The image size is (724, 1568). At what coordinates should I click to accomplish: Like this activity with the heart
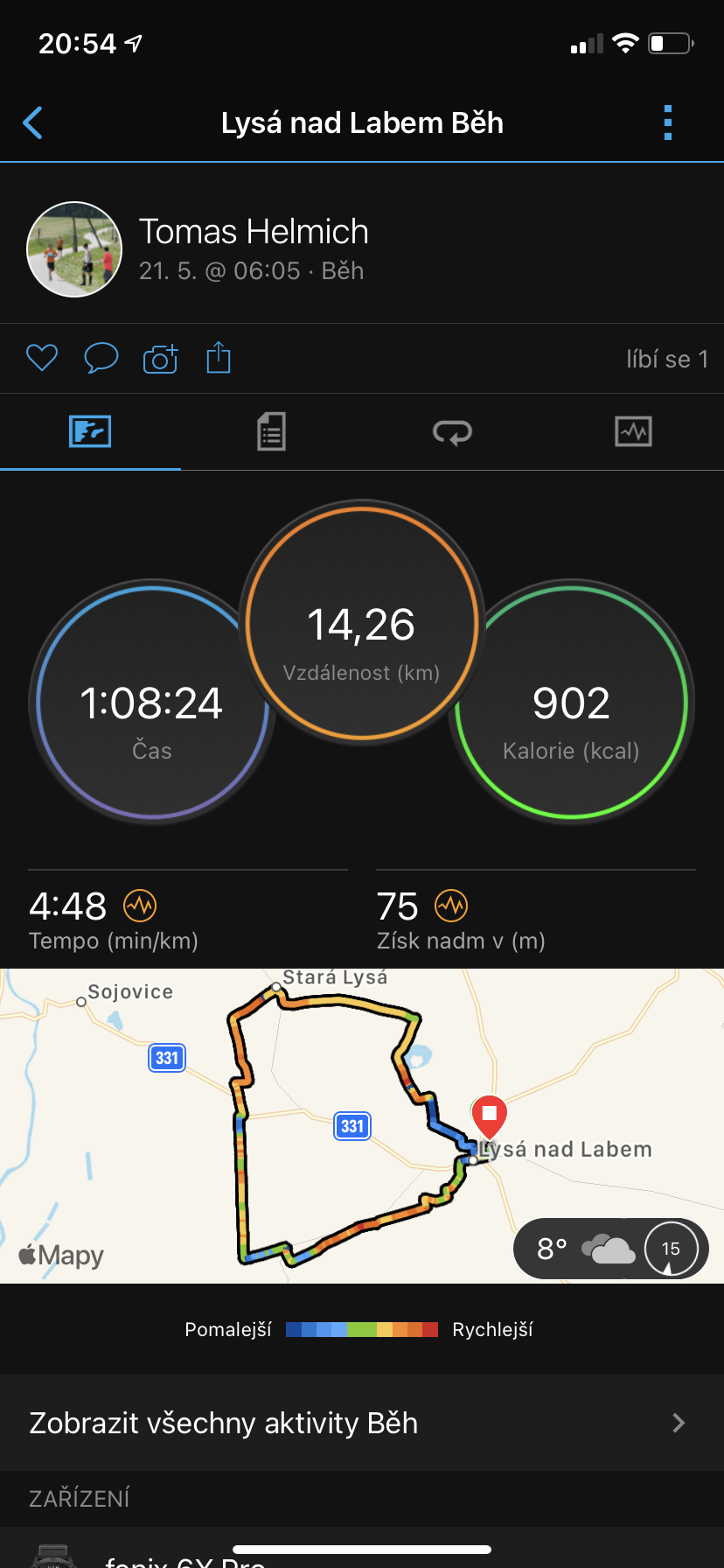point(42,358)
